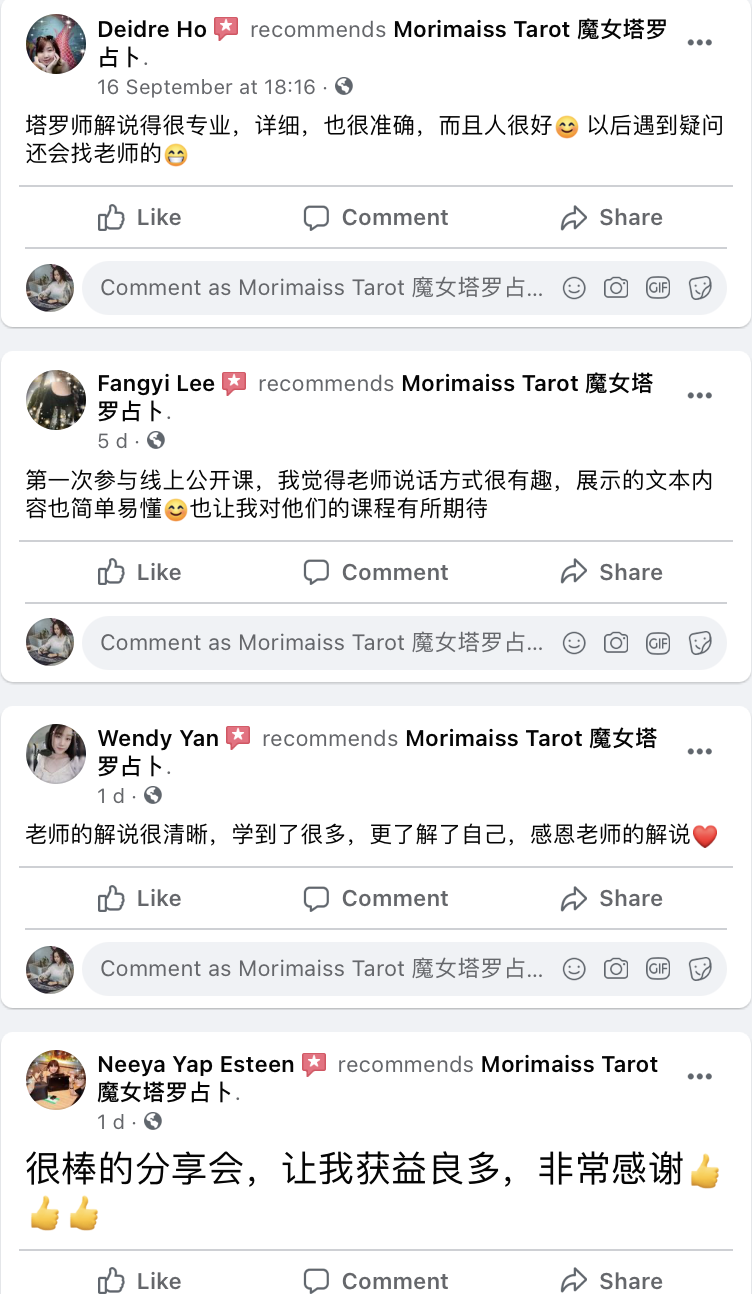
Task: Open overflow menu on Neeya Yap Esteen's post
Action: [700, 1076]
